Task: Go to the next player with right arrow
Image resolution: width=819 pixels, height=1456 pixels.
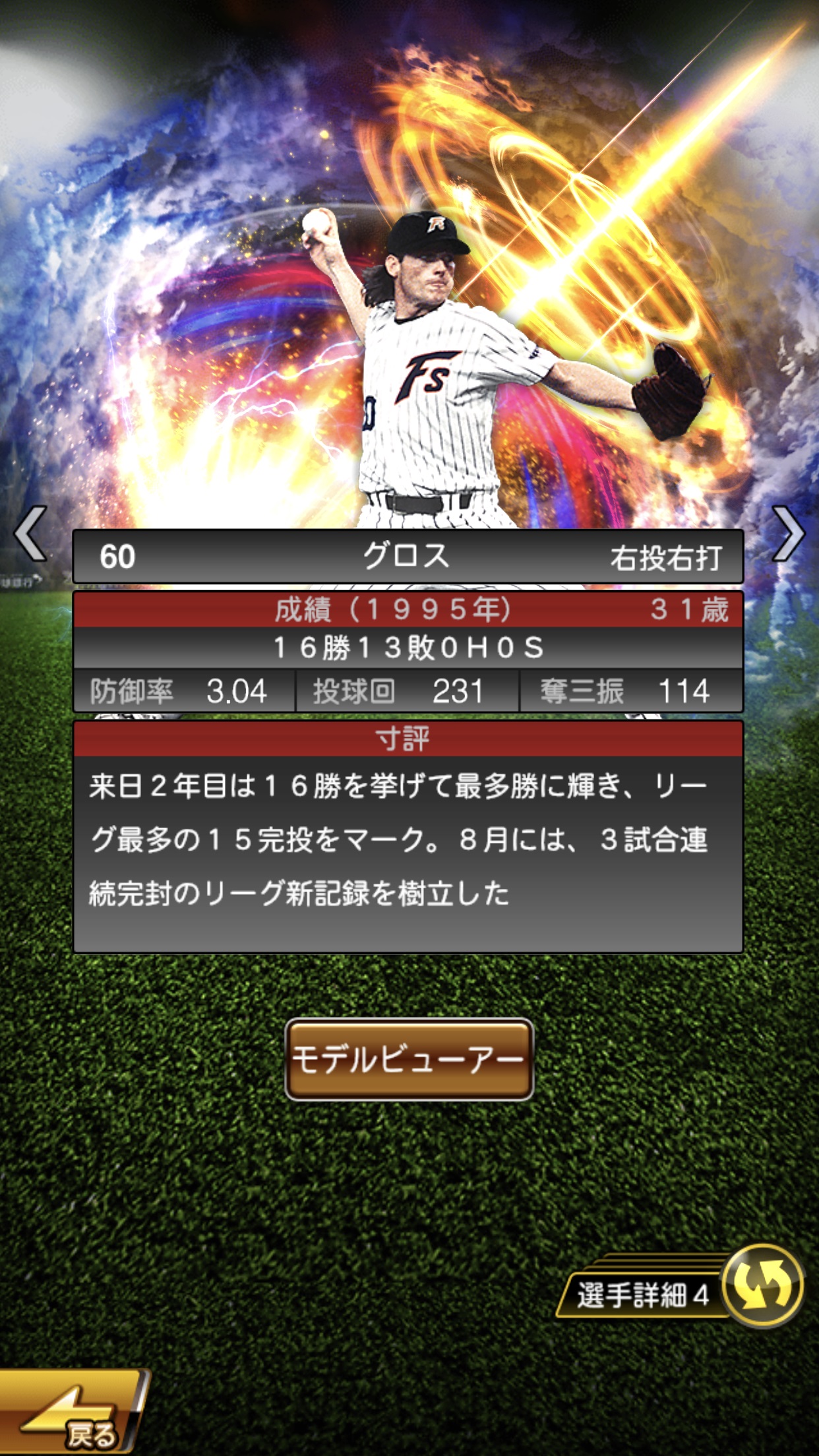Action: pos(788,533)
